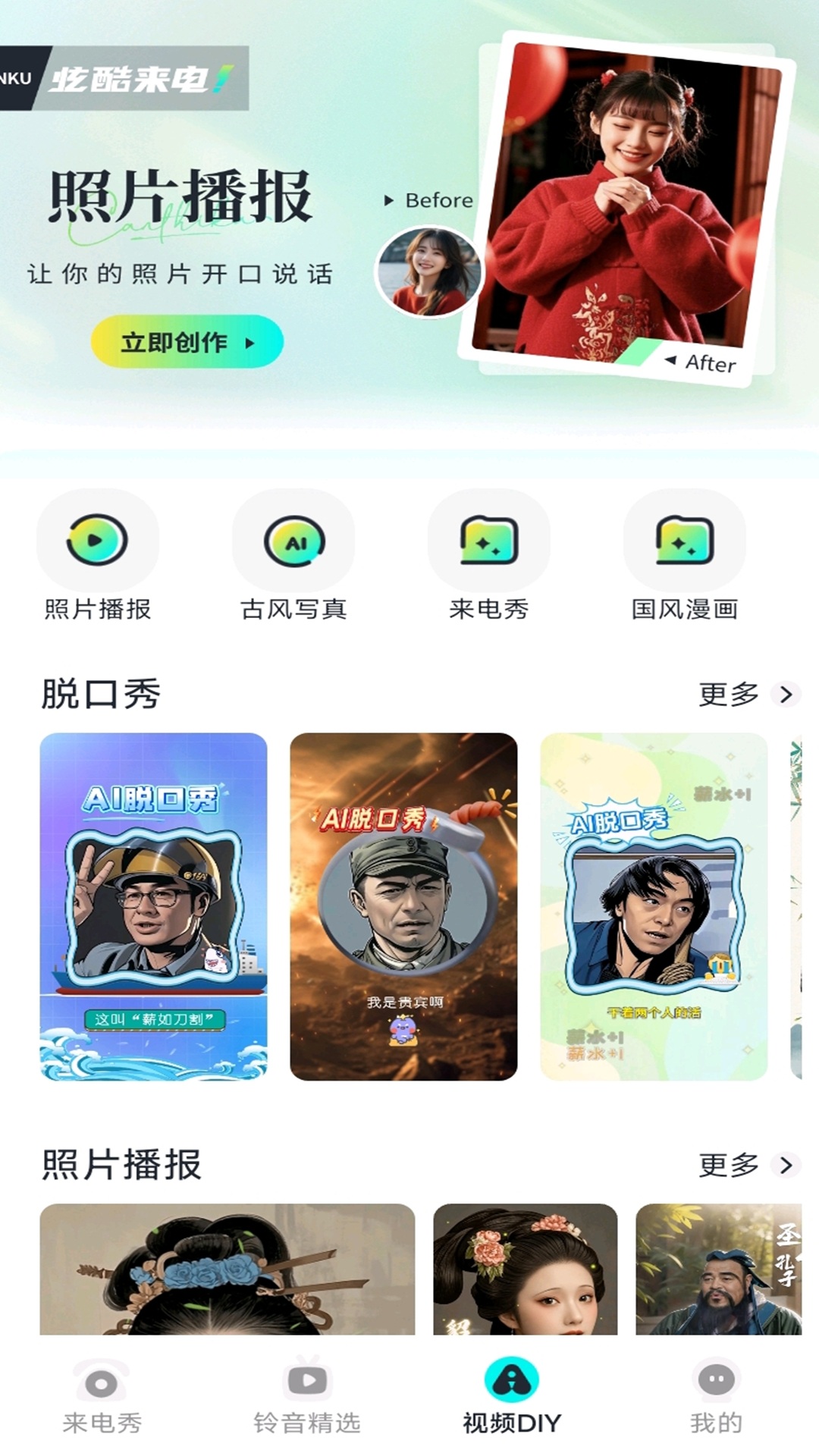Open the 国风漫画 feature

pos(684,541)
